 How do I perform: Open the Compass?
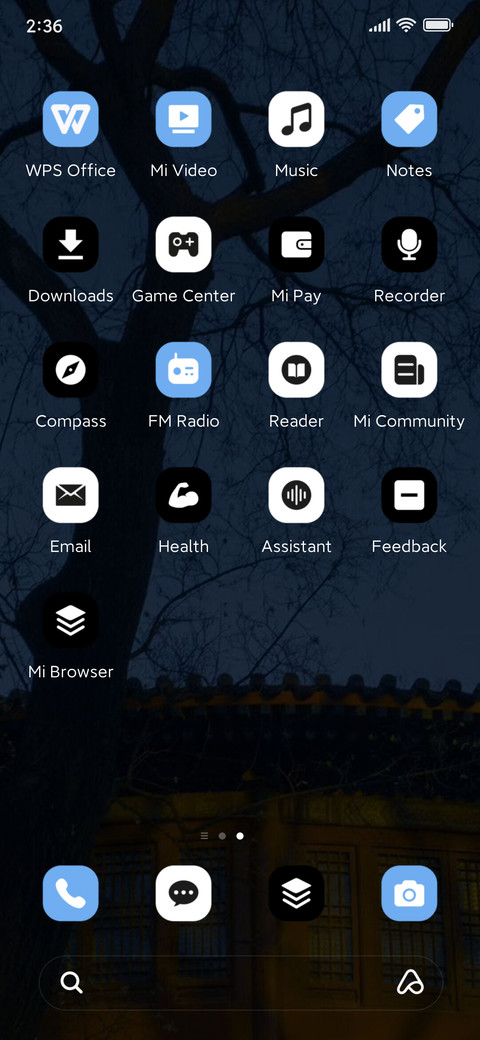[x=71, y=370]
